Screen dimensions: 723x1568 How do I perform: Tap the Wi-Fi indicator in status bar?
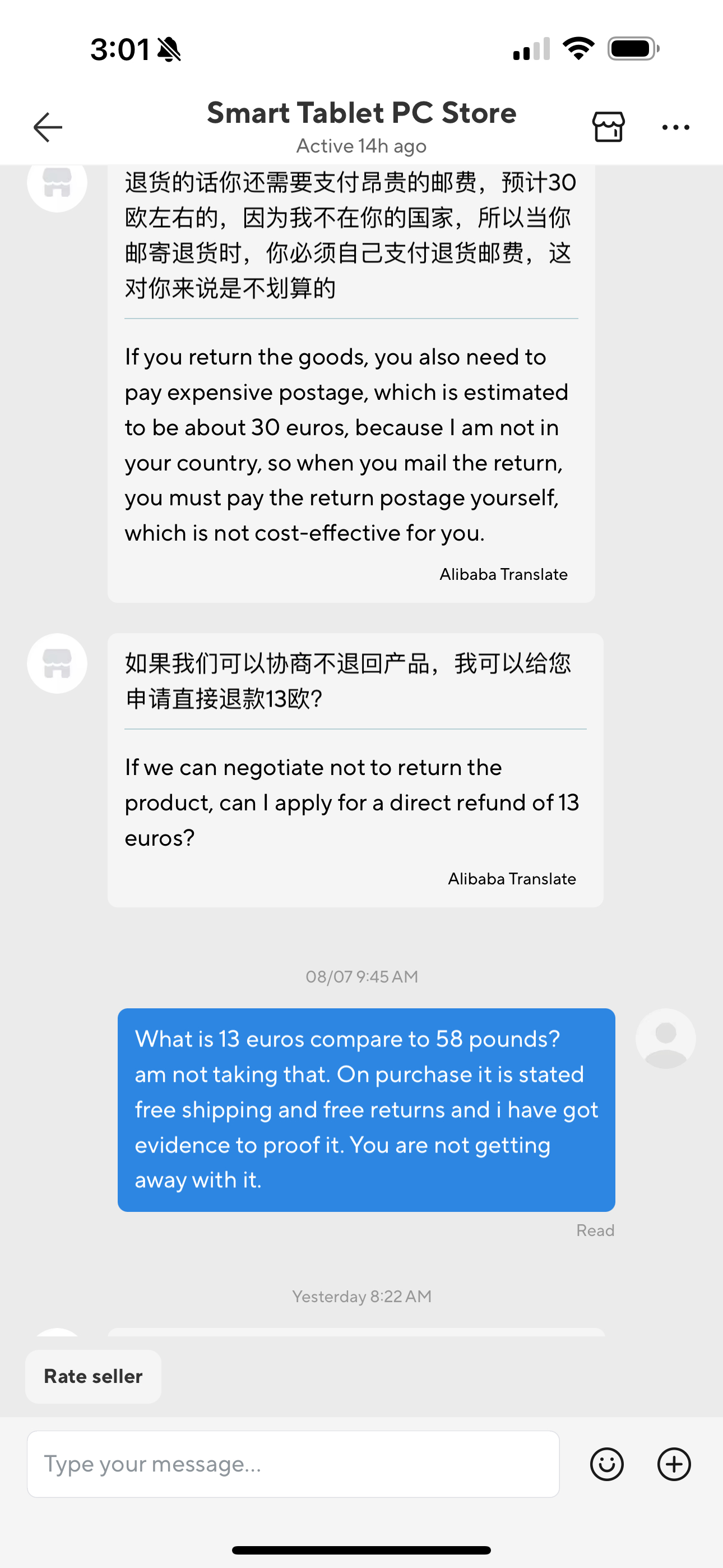tap(580, 50)
